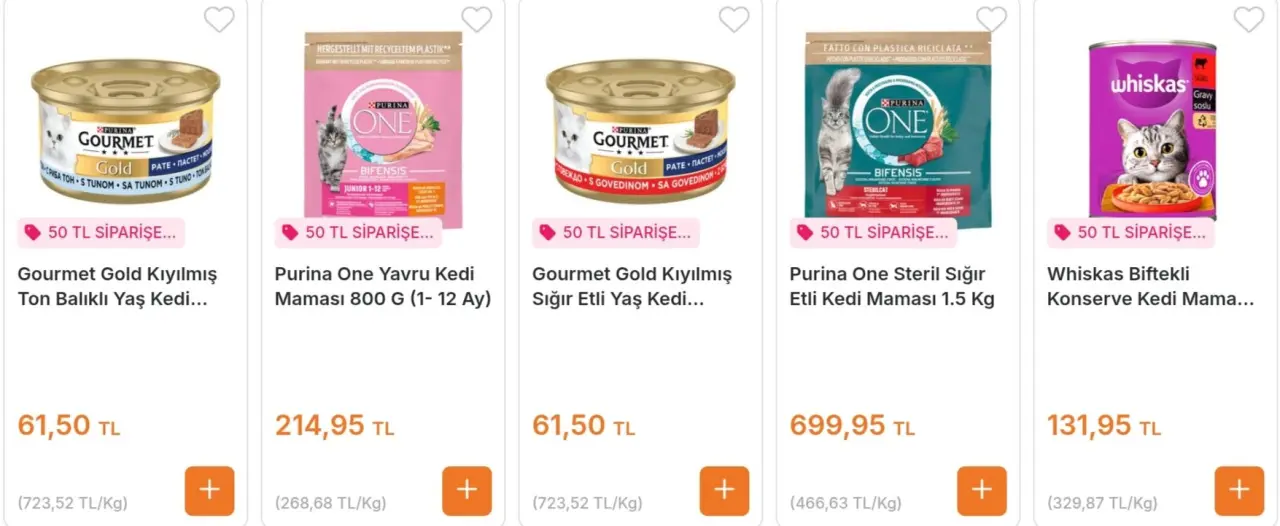
Task: Add Gourmet Gold Ton Balıklı to cart
Action: [210, 490]
